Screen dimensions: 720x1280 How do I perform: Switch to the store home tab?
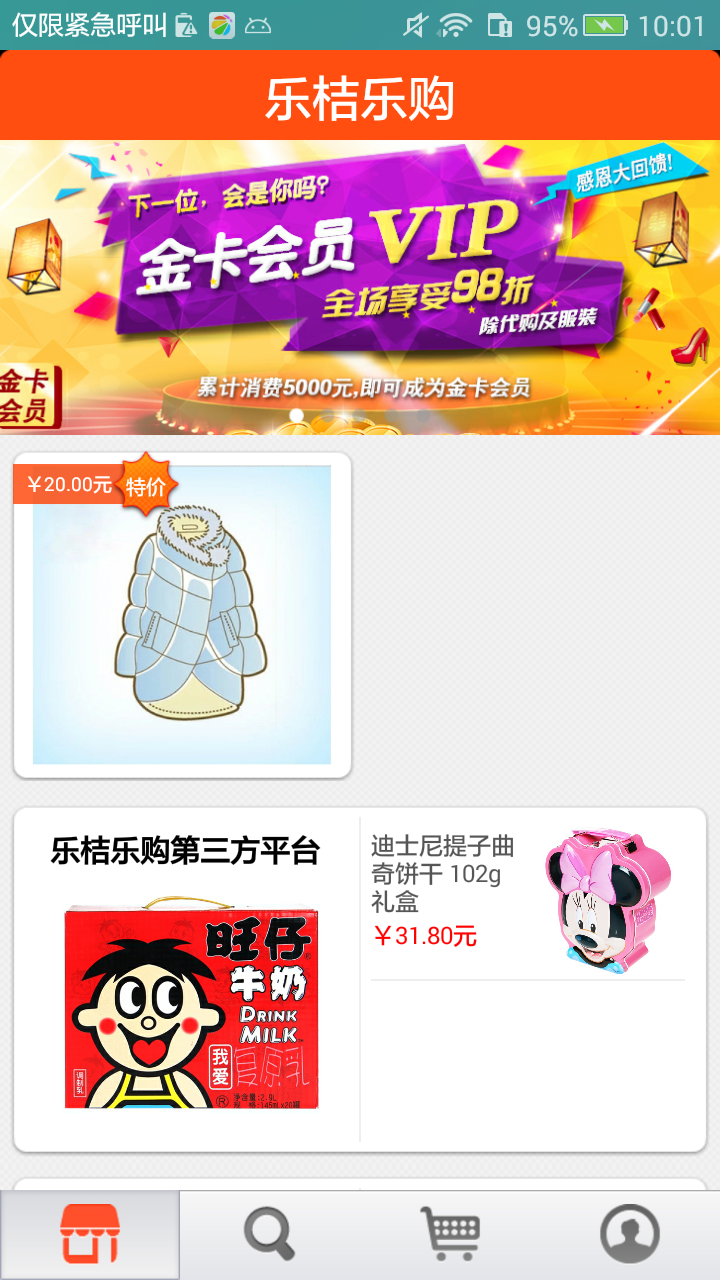pos(90,1234)
